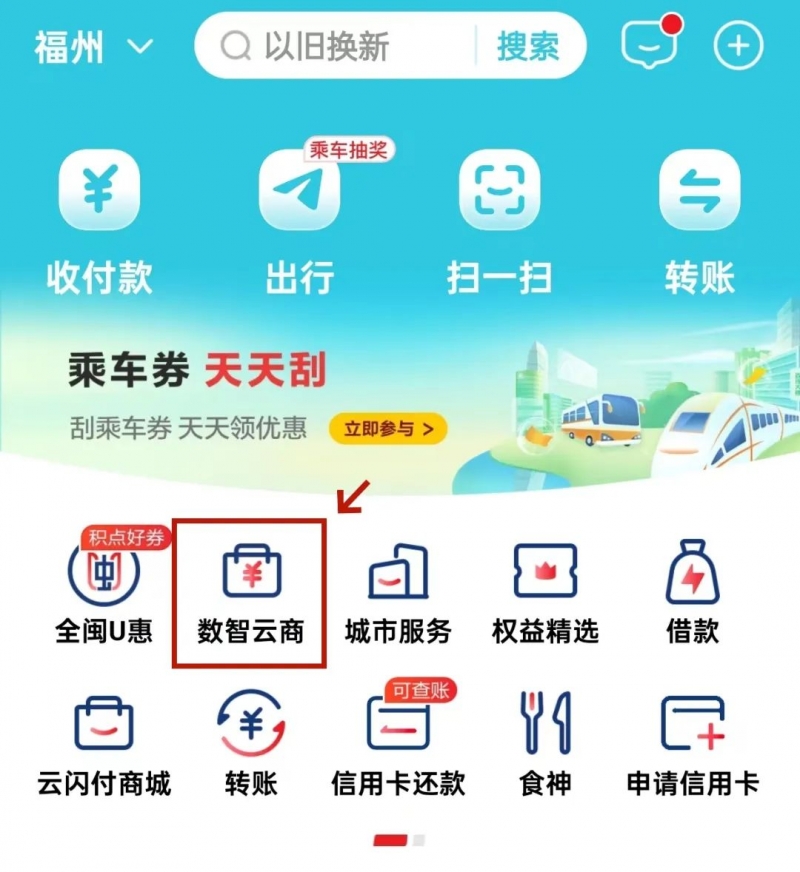Tap 立即参与 on the 乘车券 banner
The width and height of the screenshot is (800, 872).
tap(388, 429)
